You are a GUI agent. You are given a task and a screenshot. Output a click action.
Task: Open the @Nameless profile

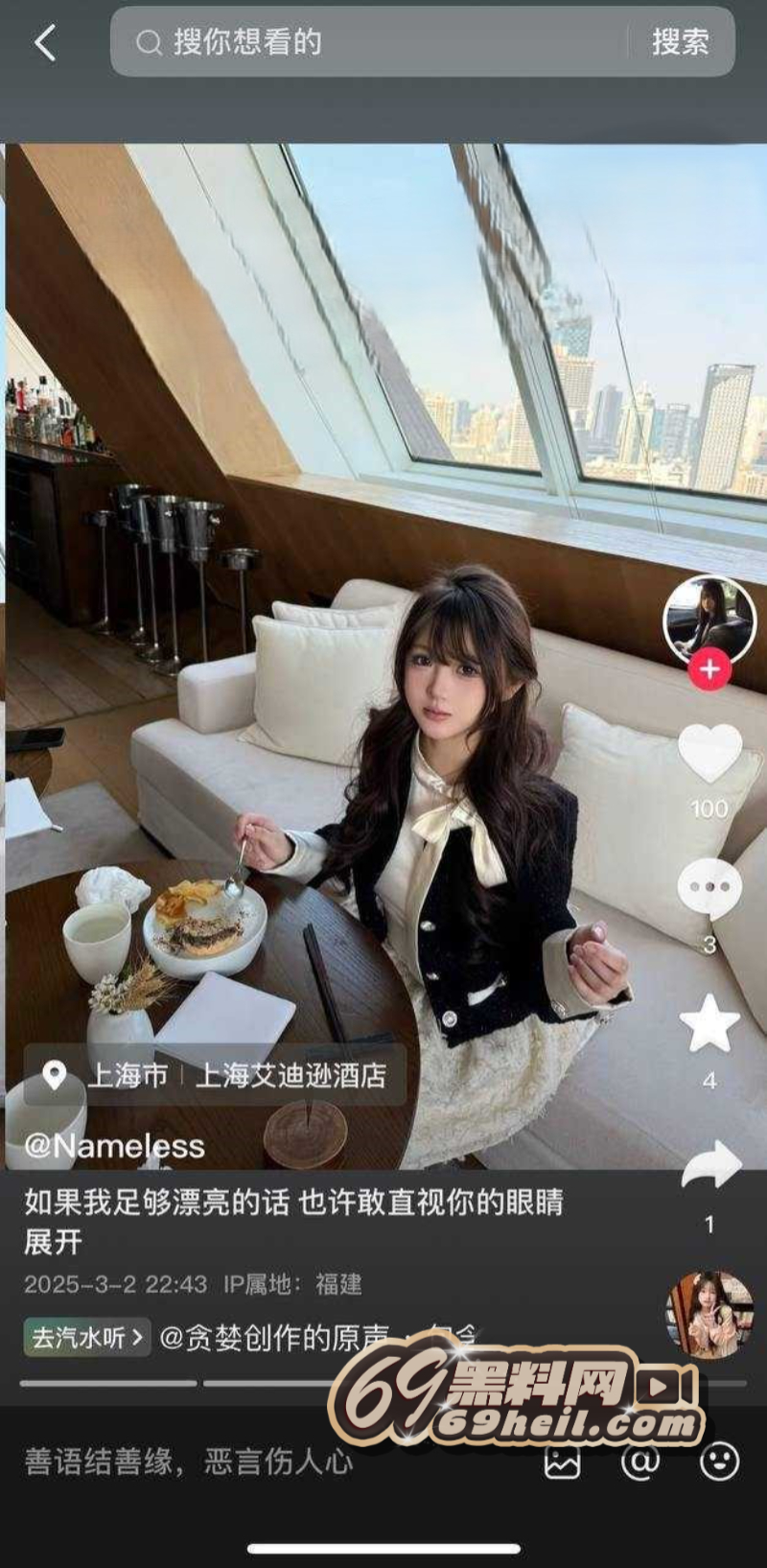click(114, 1145)
